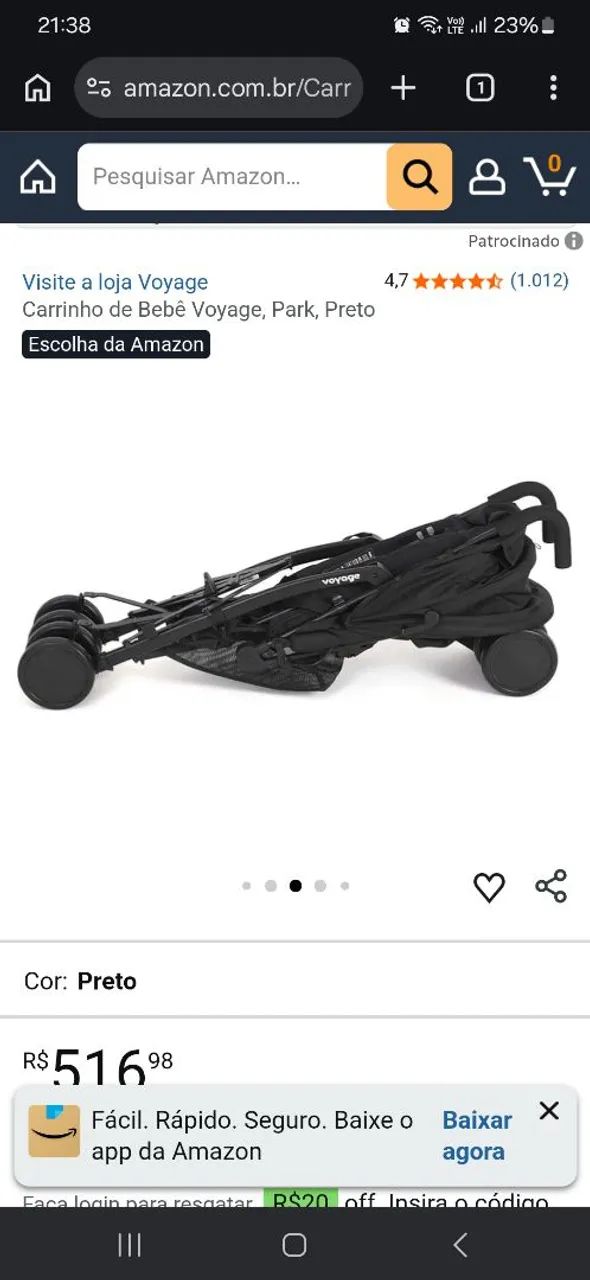Viewport: 590px width, 1280px height.
Task: Go back with the system back button
Action: coord(460,1244)
